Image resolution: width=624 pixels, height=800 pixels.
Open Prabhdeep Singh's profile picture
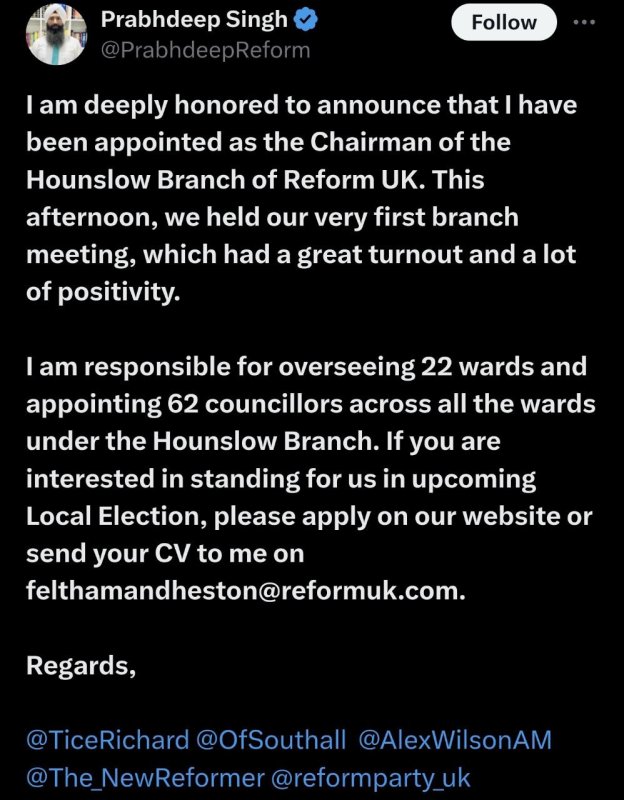coord(57,33)
